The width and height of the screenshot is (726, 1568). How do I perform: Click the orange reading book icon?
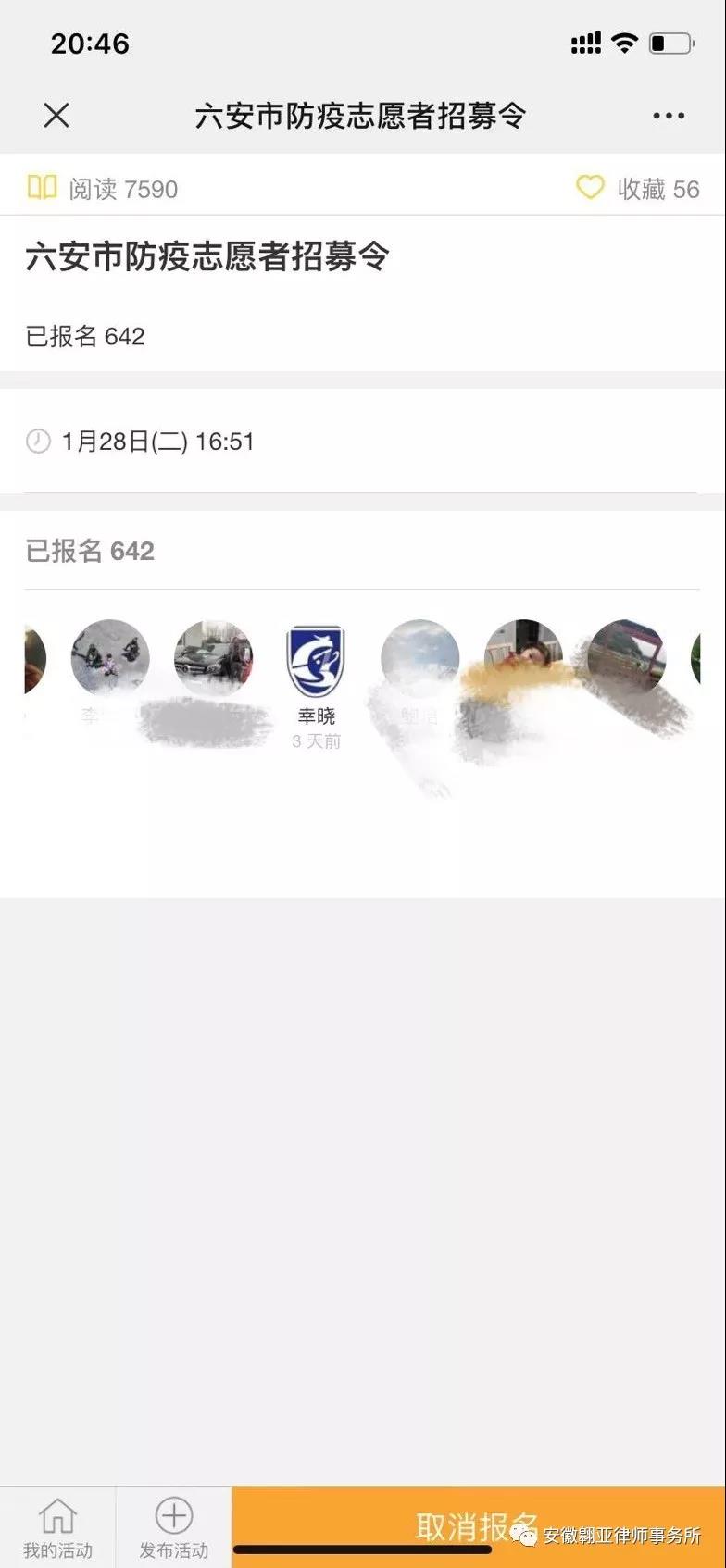pyautogui.click(x=44, y=186)
